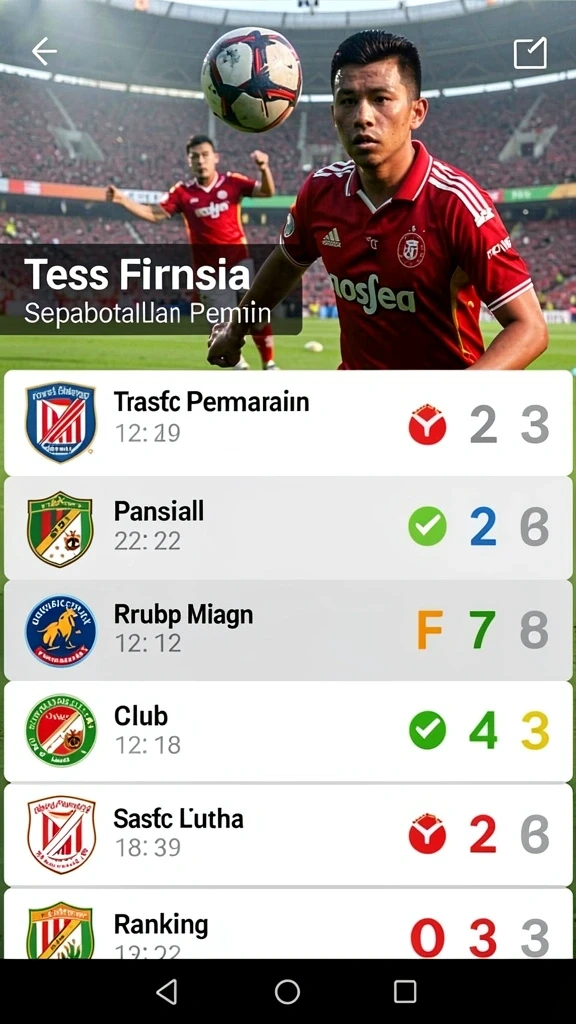Select the Rrubp Miagn row
This screenshot has height=1024, width=576.
(288, 630)
